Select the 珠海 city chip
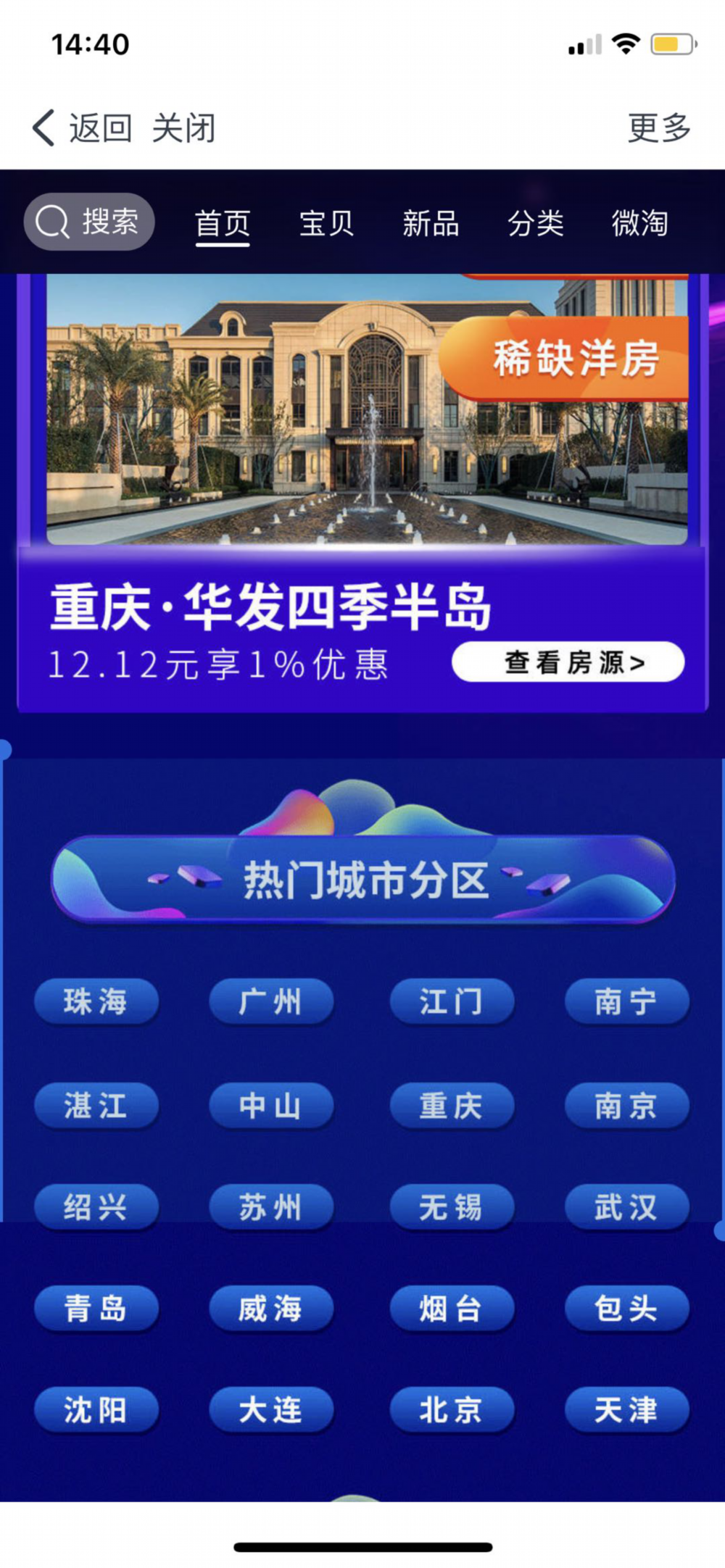This screenshot has height=1568, width=725. point(96,1001)
